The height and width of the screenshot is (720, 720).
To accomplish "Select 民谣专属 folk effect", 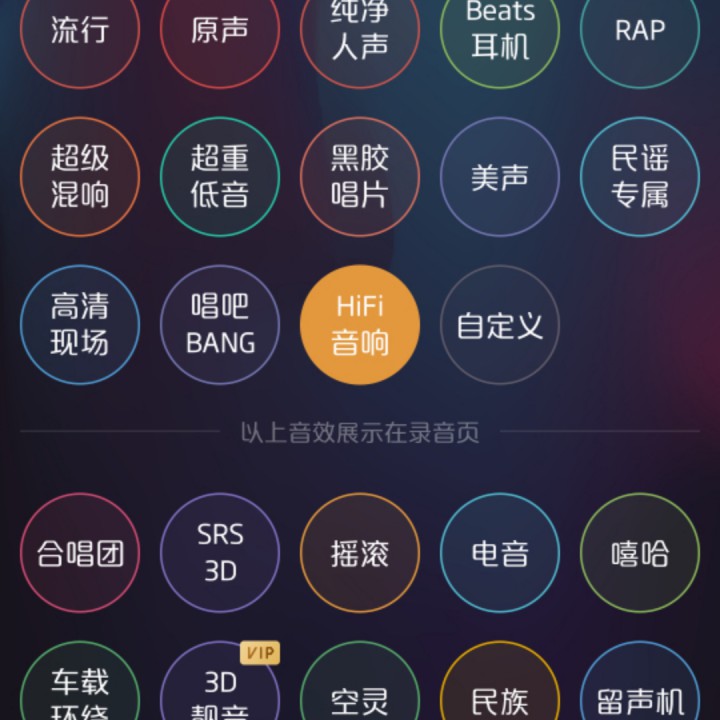I will click(x=640, y=177).
